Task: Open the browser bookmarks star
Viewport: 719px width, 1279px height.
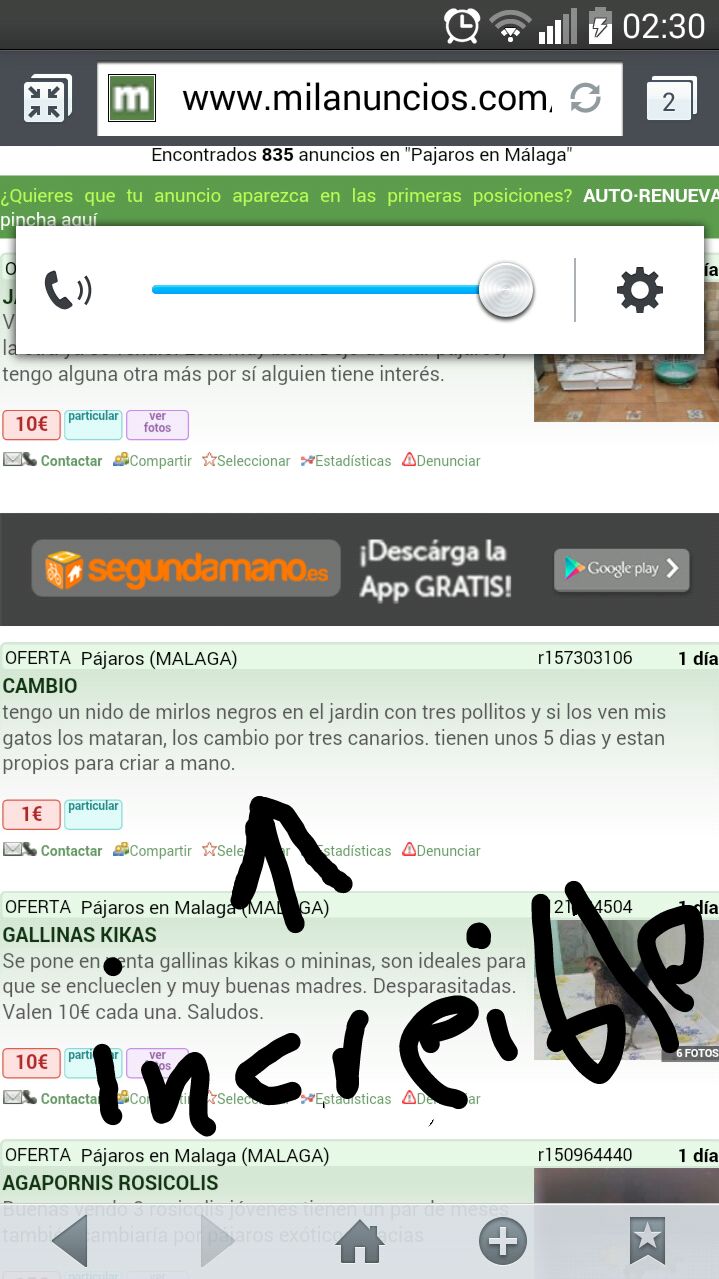Action: click(x=647, y=1241)
